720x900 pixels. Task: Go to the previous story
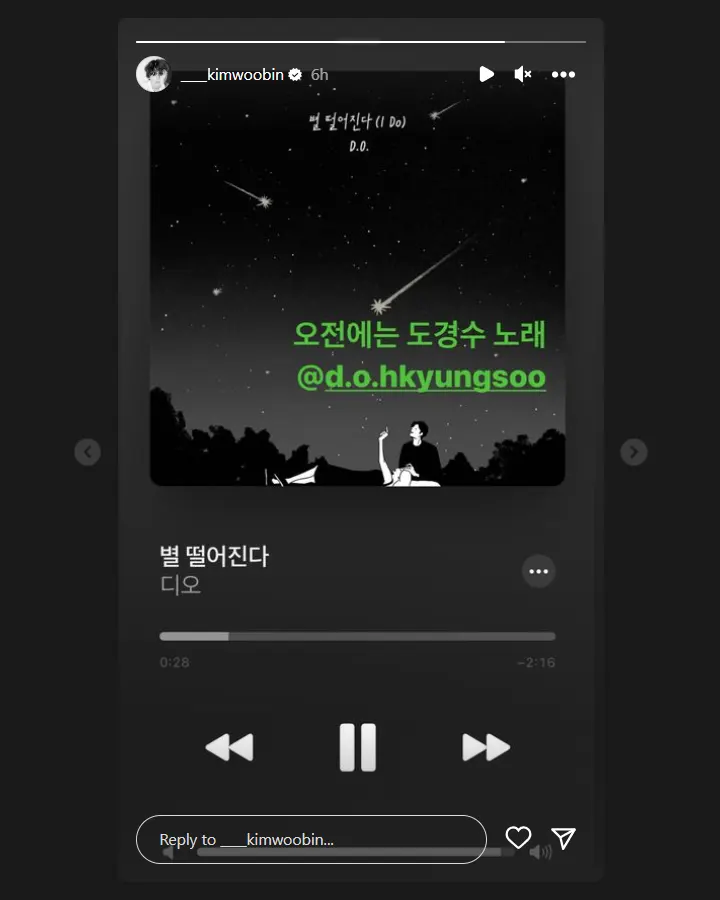(x=88, y=452)
